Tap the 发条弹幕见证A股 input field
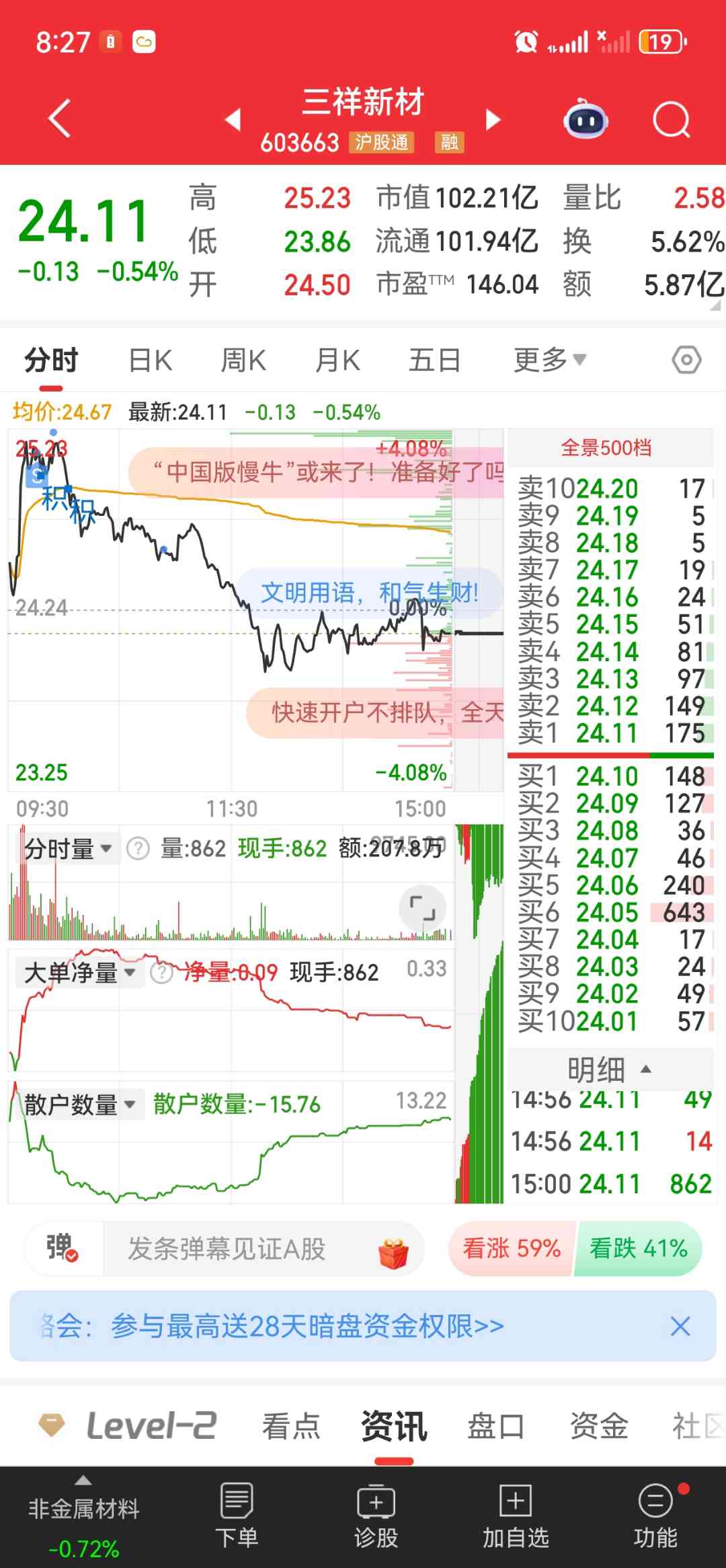 264,1249
